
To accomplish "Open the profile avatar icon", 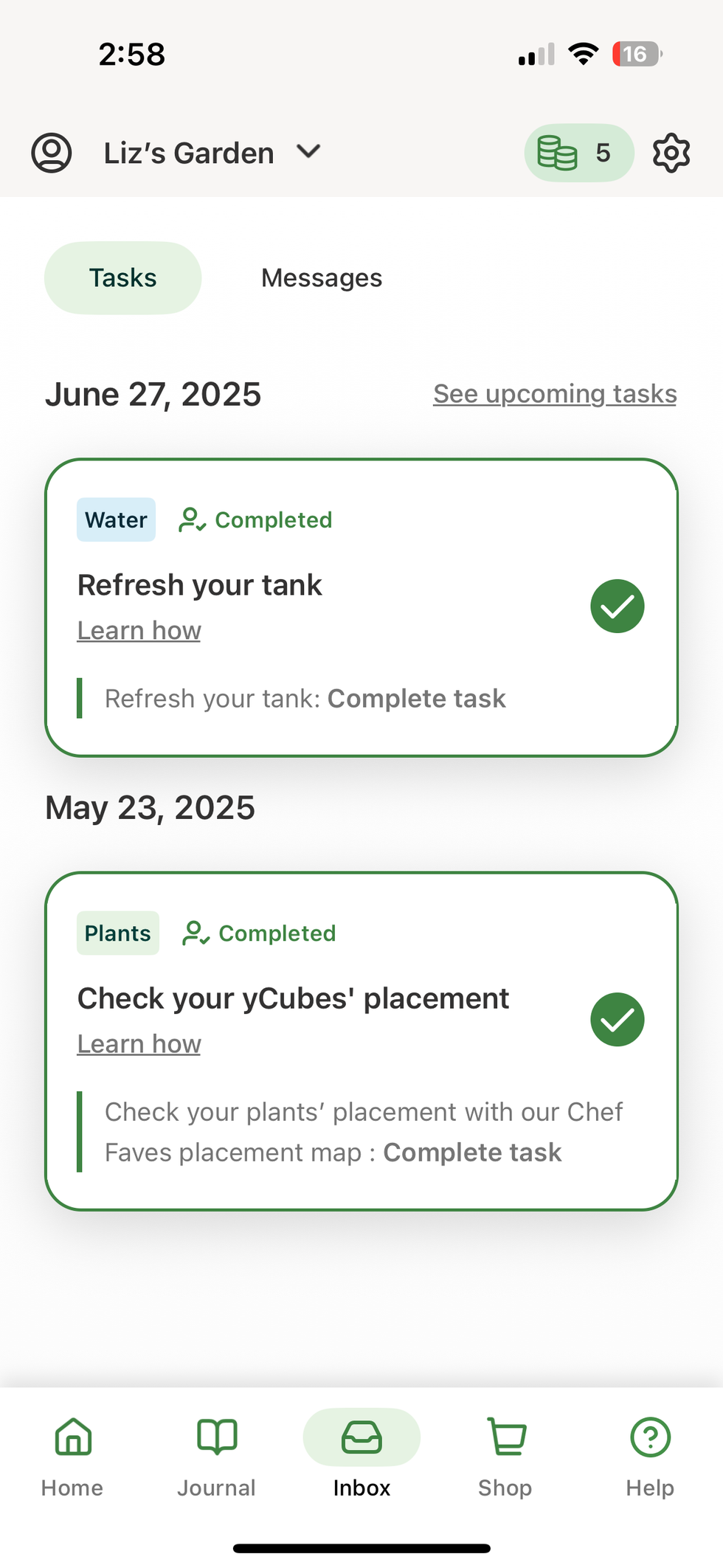I will pos(51,153).
